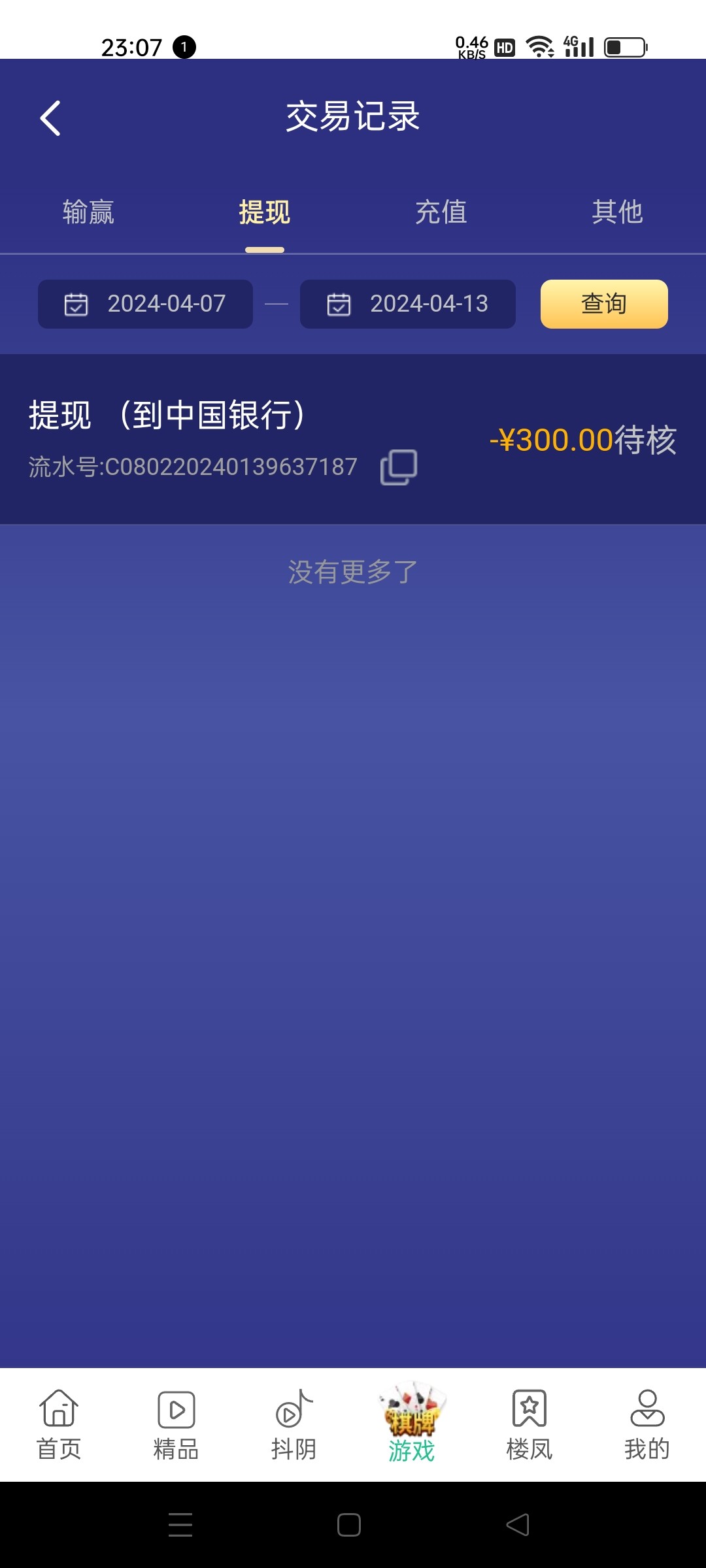The image size is (706, 1568).
Task: Open the 精品 tab
Action: [176, 1424]
